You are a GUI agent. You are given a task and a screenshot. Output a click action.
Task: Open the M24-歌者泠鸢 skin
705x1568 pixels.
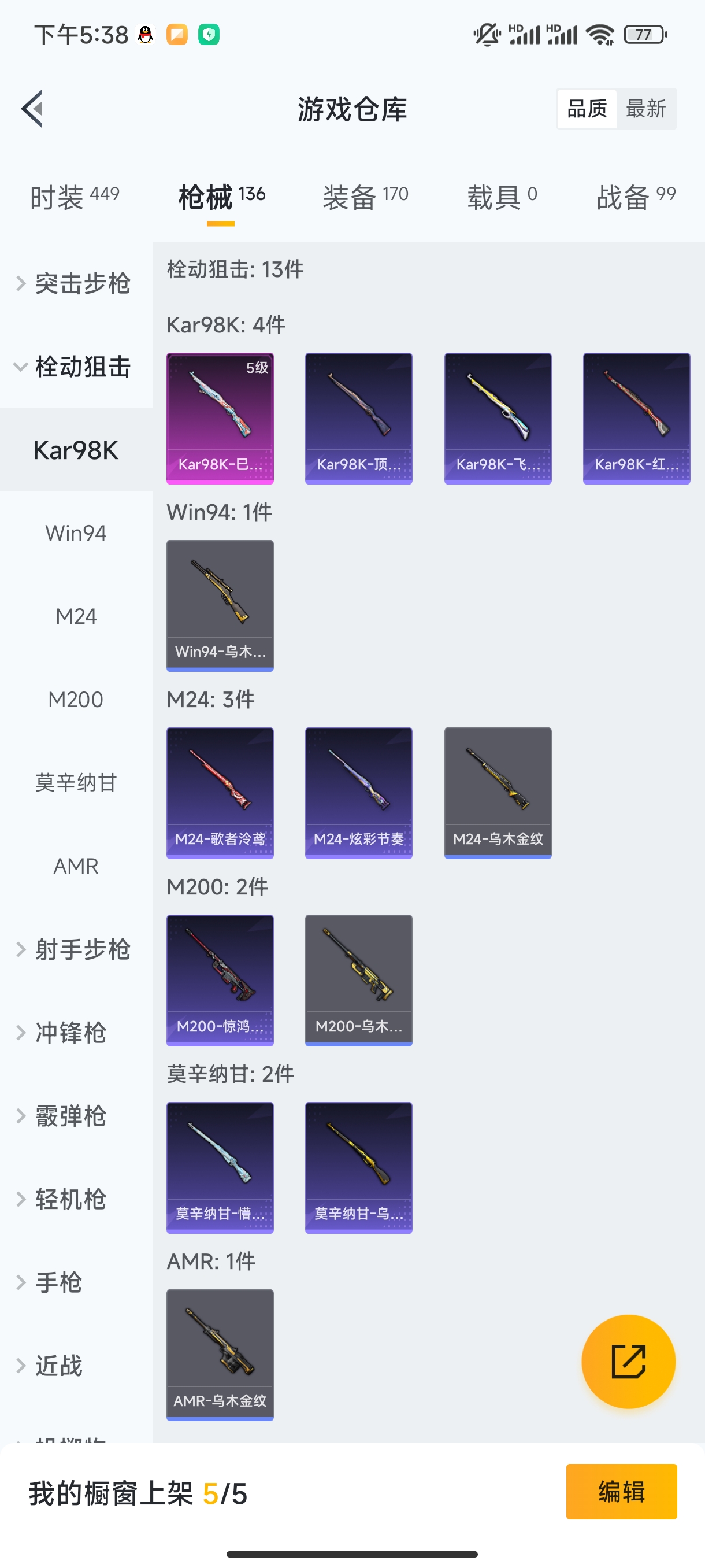click(x=220, y=793)
